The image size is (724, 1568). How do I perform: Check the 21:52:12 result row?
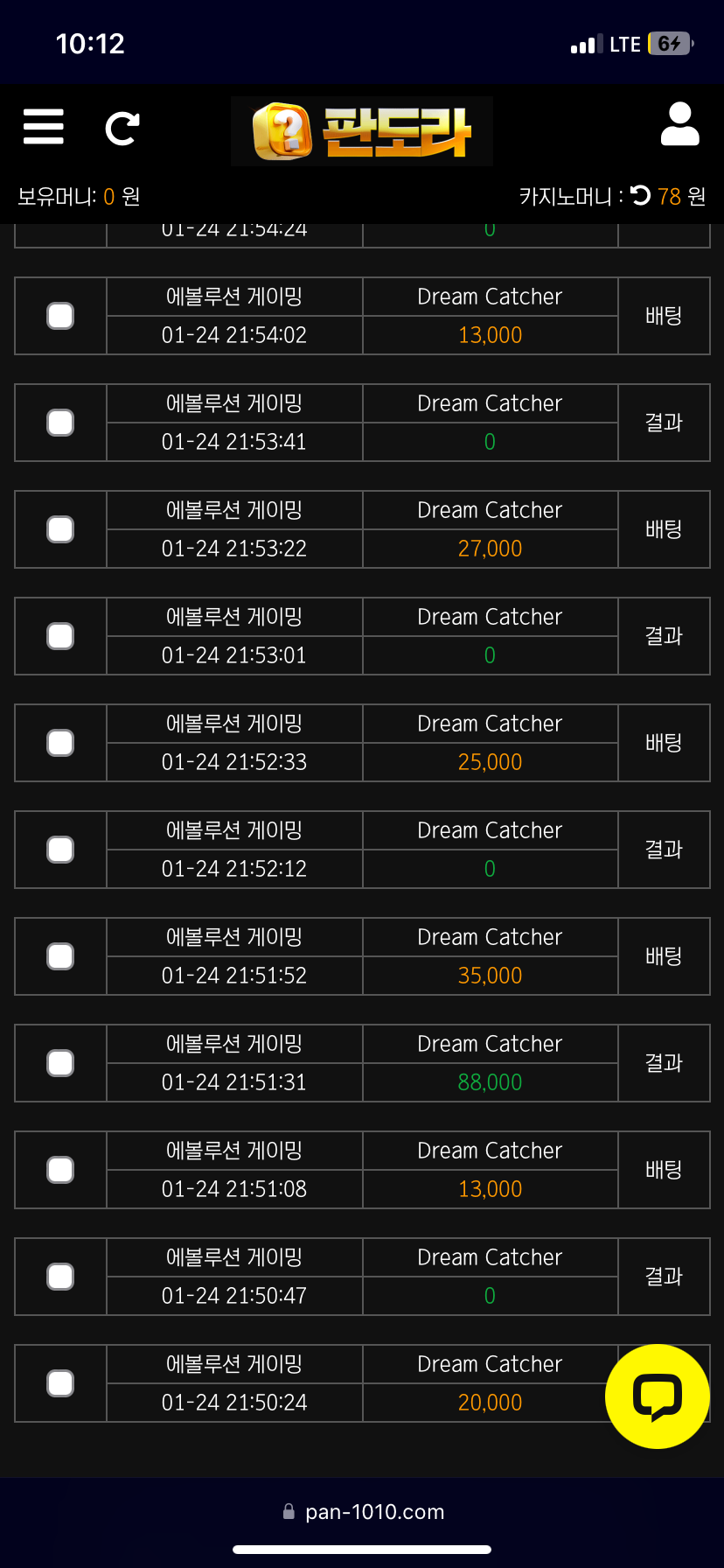point(60,850)
